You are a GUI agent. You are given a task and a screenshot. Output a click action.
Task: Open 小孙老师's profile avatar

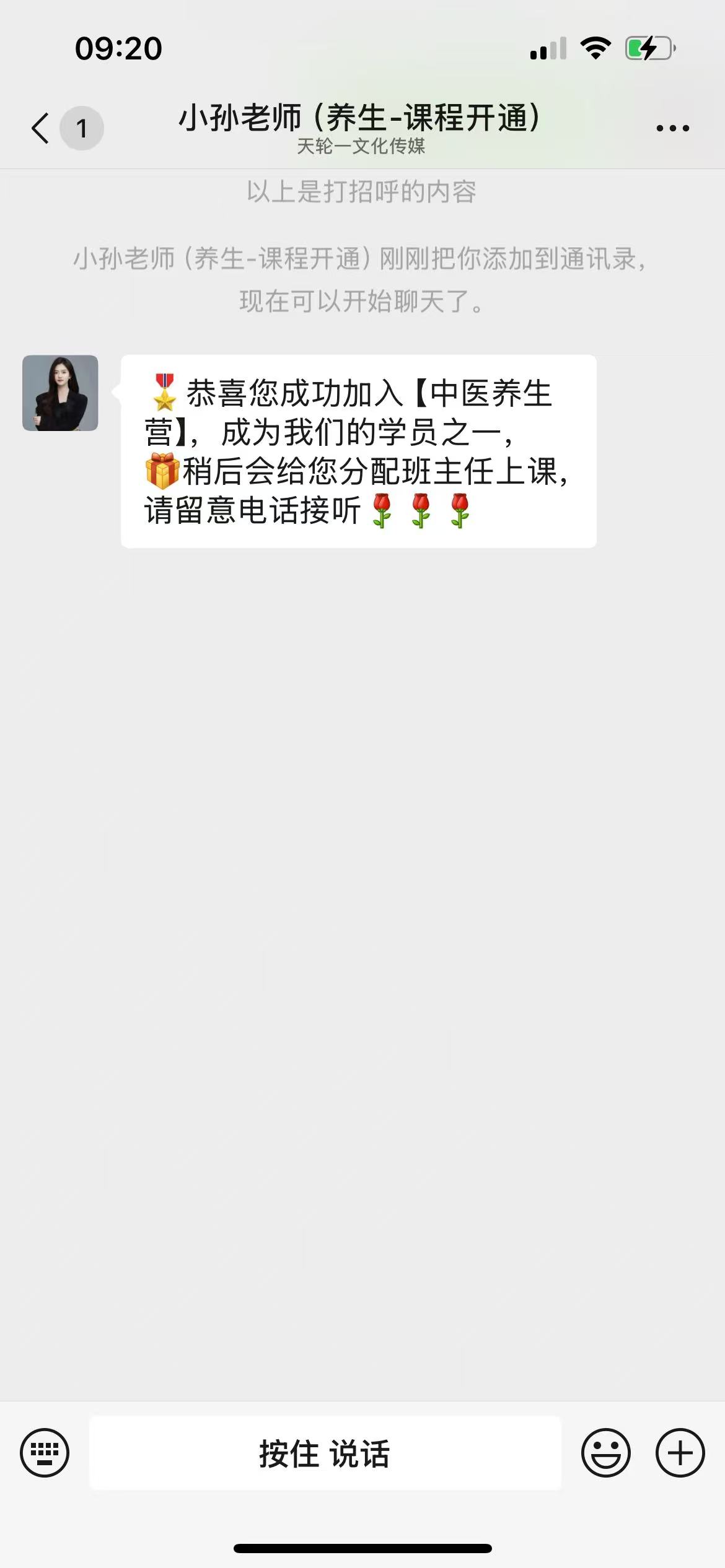60,393
